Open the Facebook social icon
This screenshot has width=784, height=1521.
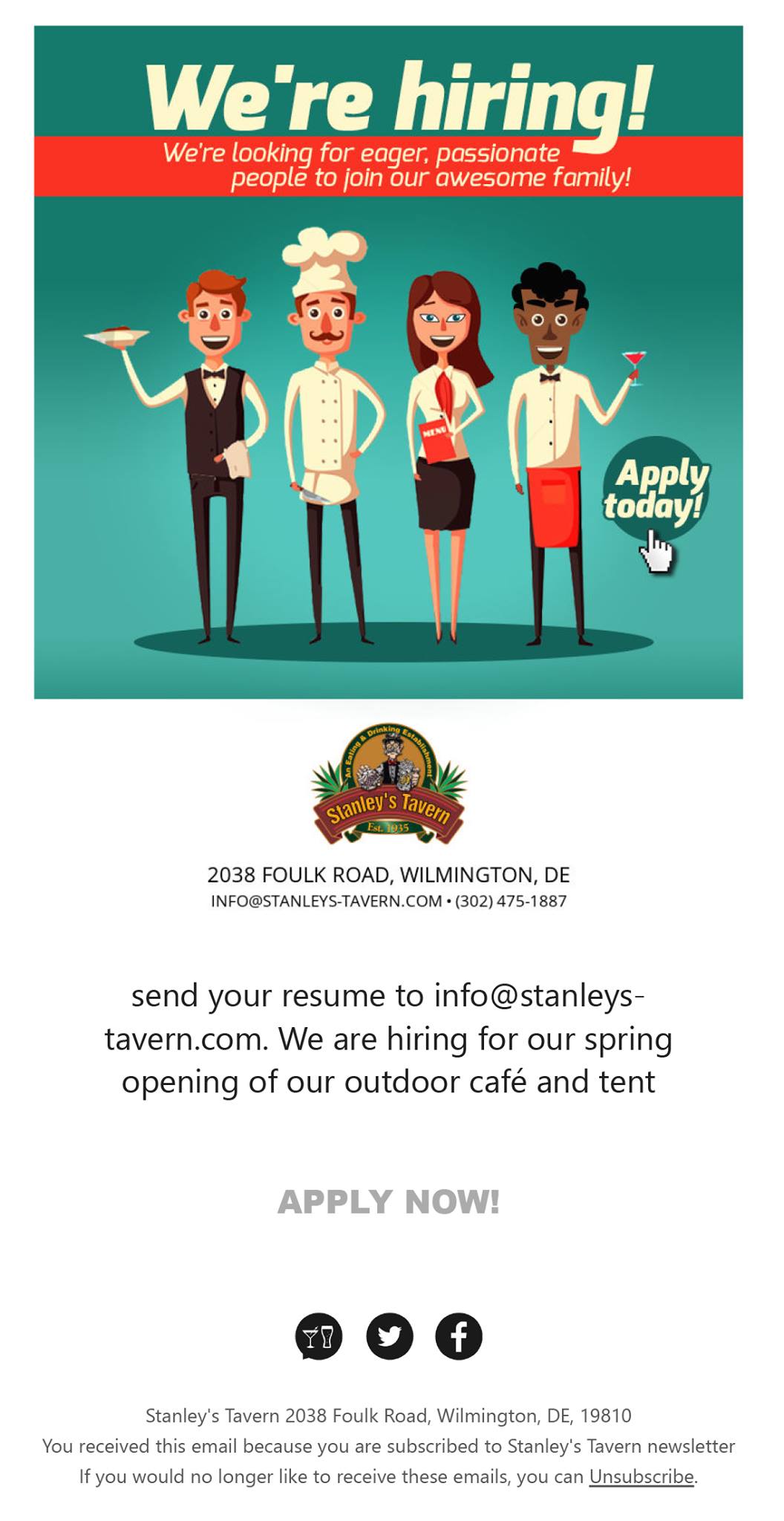pyautogui.click(x=458, y=1337)
